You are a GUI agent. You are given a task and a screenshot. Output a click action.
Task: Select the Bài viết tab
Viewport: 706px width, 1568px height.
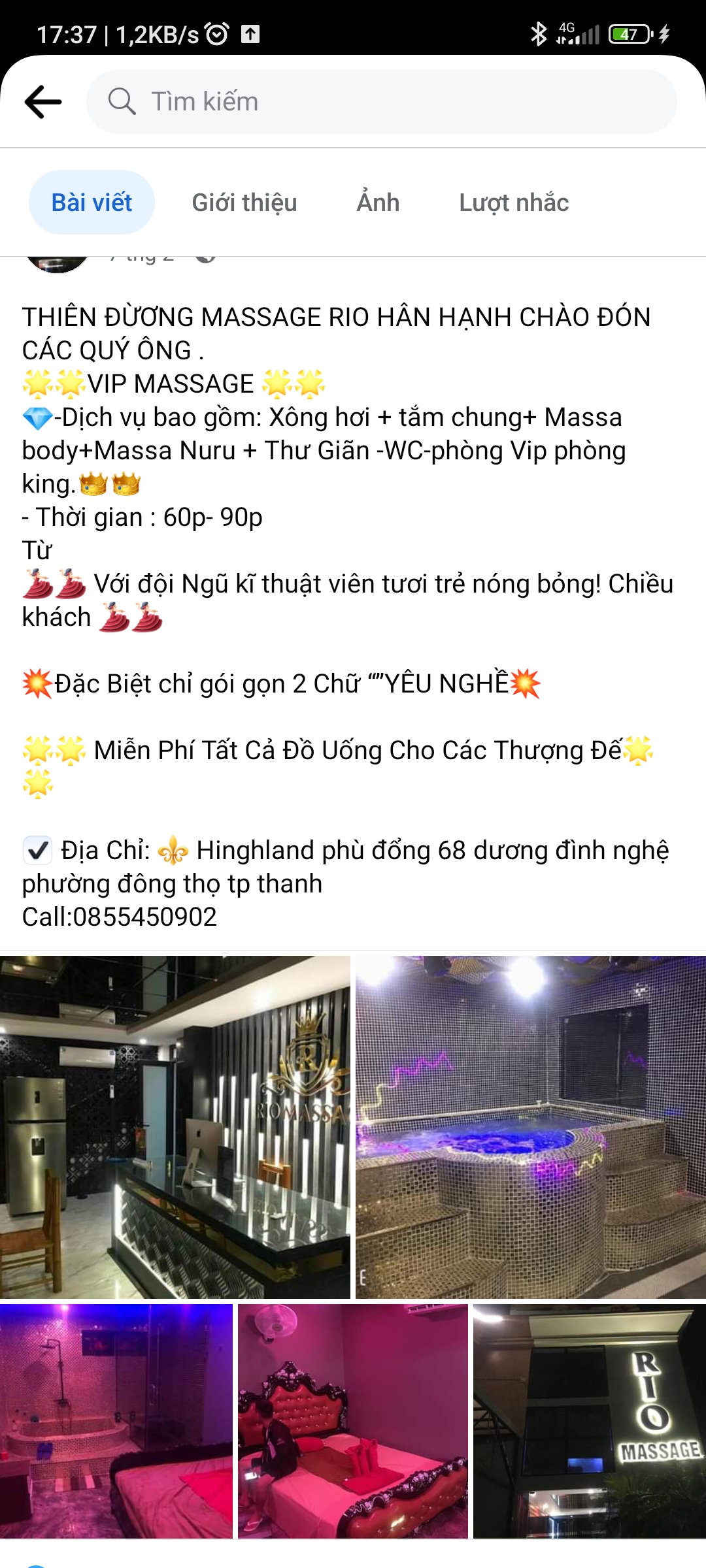92,203
